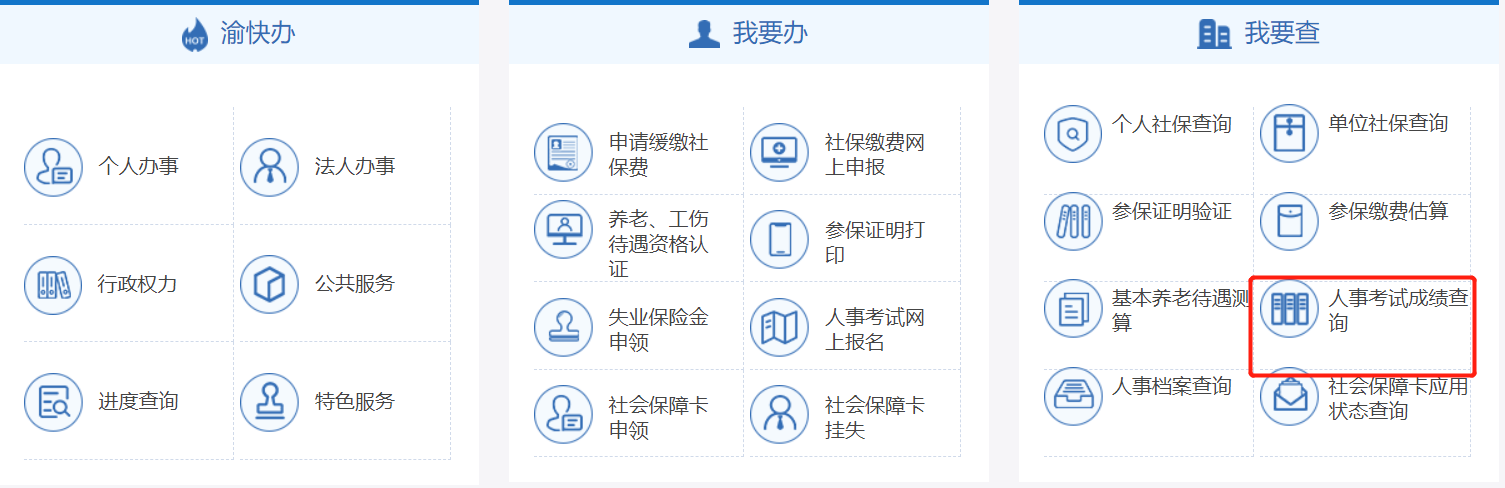Open 特色服务 section
This screenshot has height=488, width=1505.
pyautogui.click(x=354, y=402)
